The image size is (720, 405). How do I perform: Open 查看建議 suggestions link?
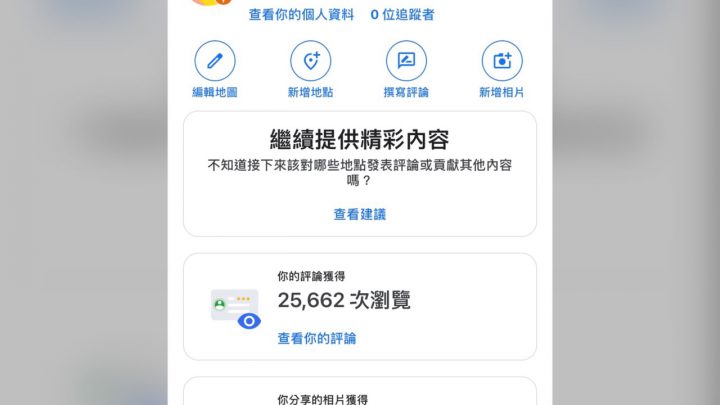pyautogui.click(x=360, y=214)
